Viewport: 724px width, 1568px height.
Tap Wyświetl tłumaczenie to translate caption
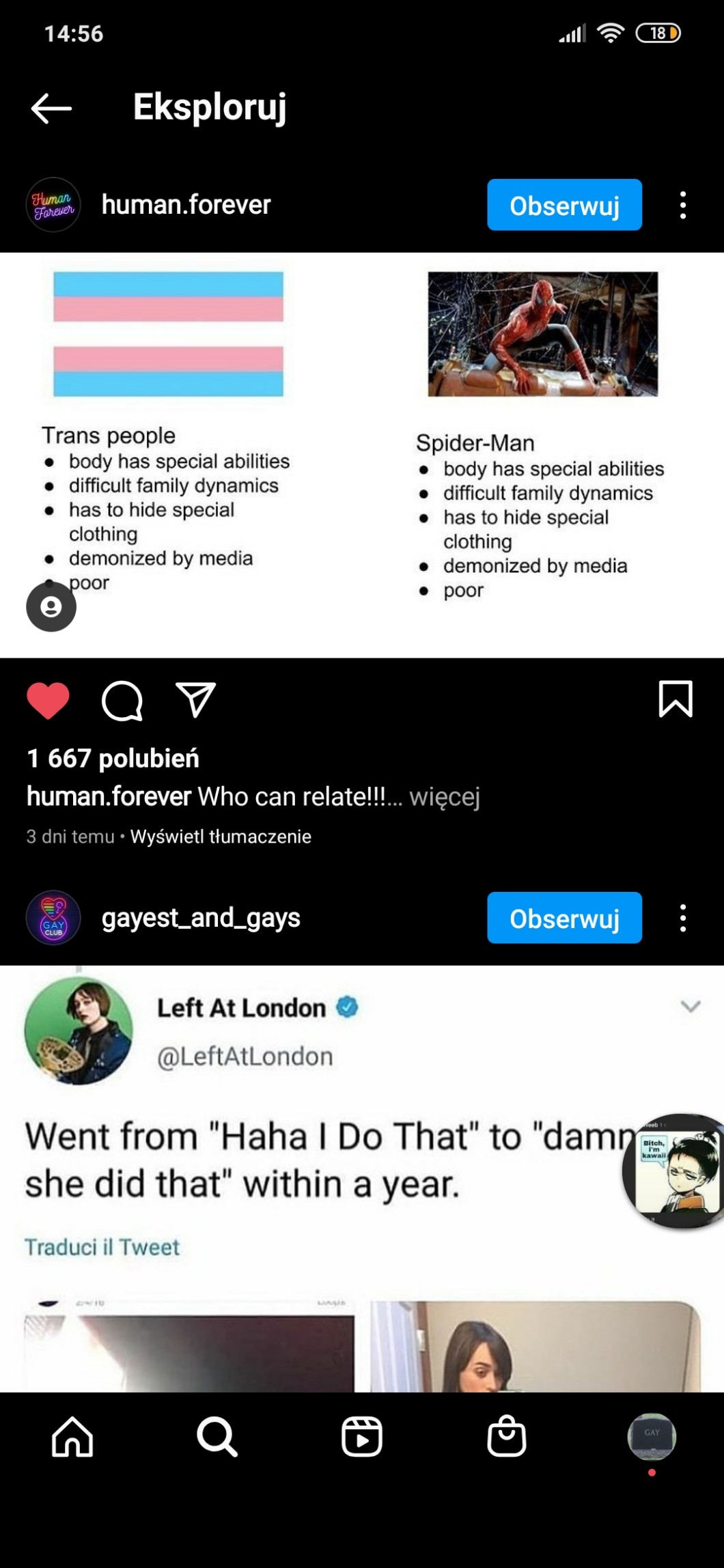coord(221,837)
